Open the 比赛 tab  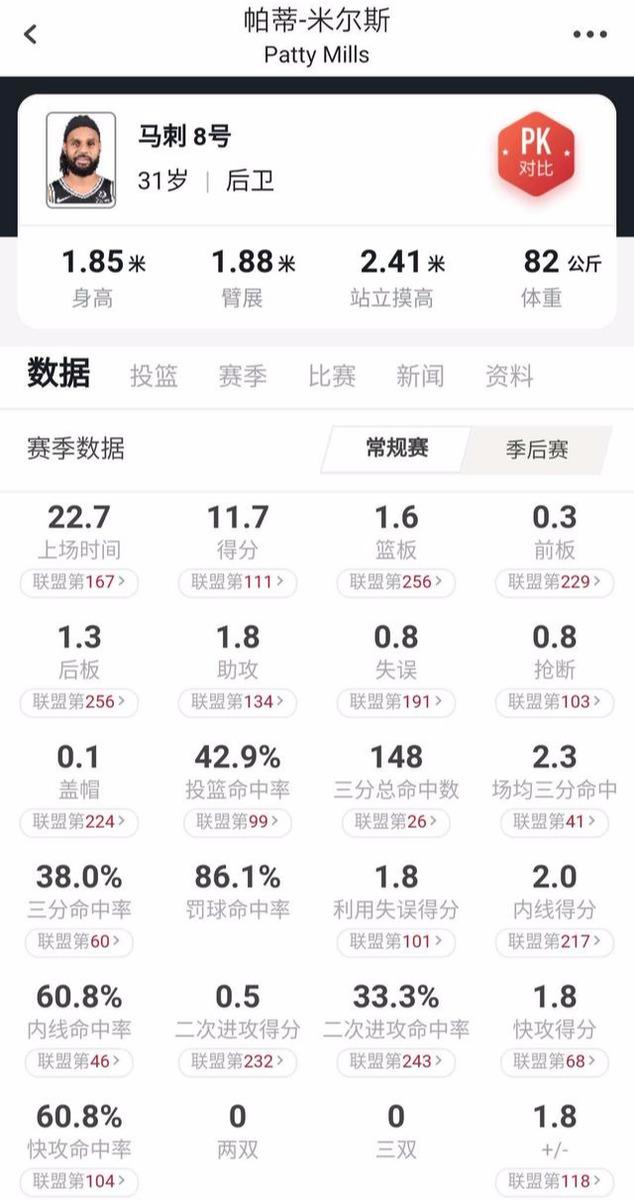click(x=332, y=376)
